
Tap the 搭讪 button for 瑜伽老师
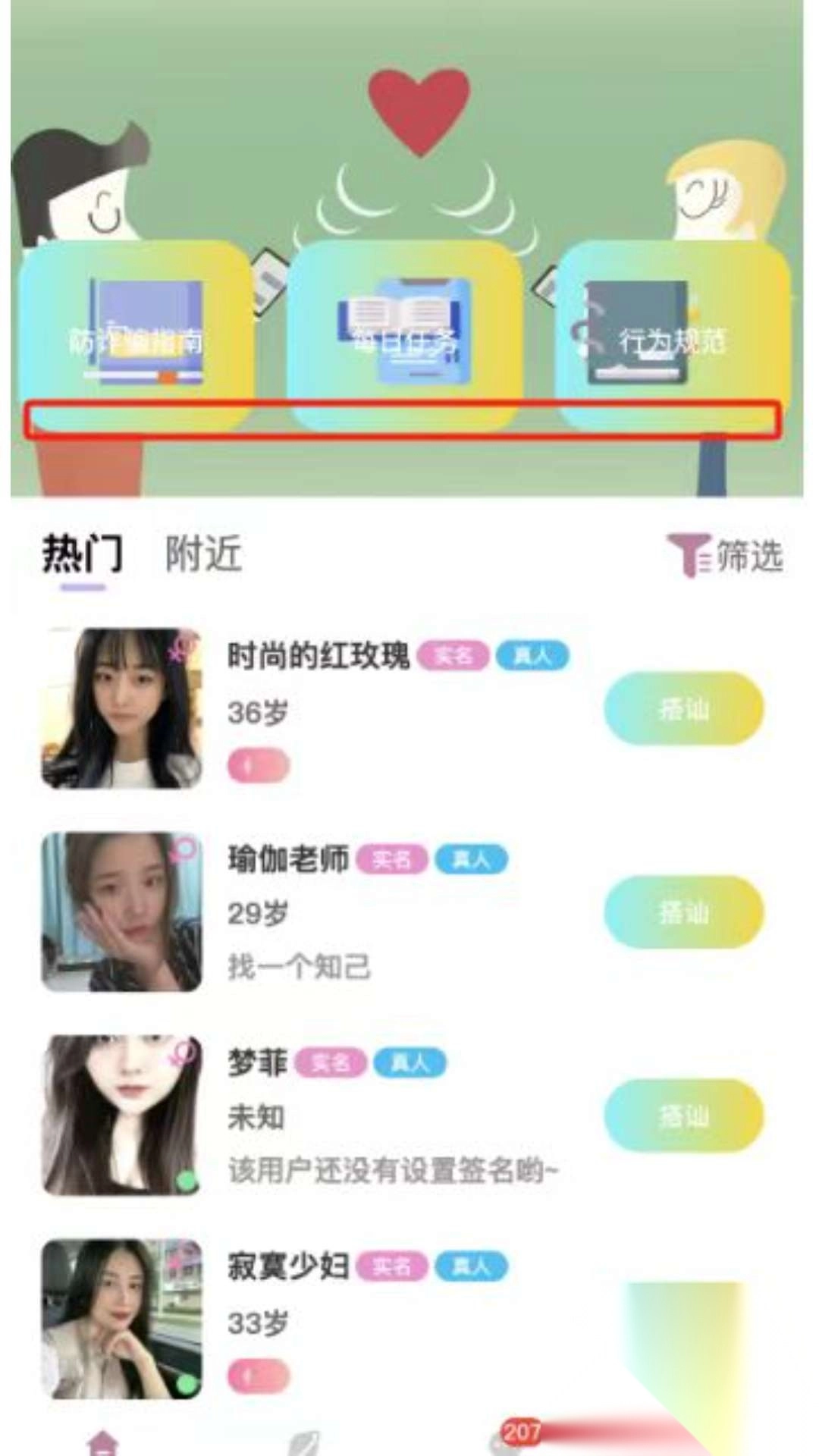pos(682,914)
